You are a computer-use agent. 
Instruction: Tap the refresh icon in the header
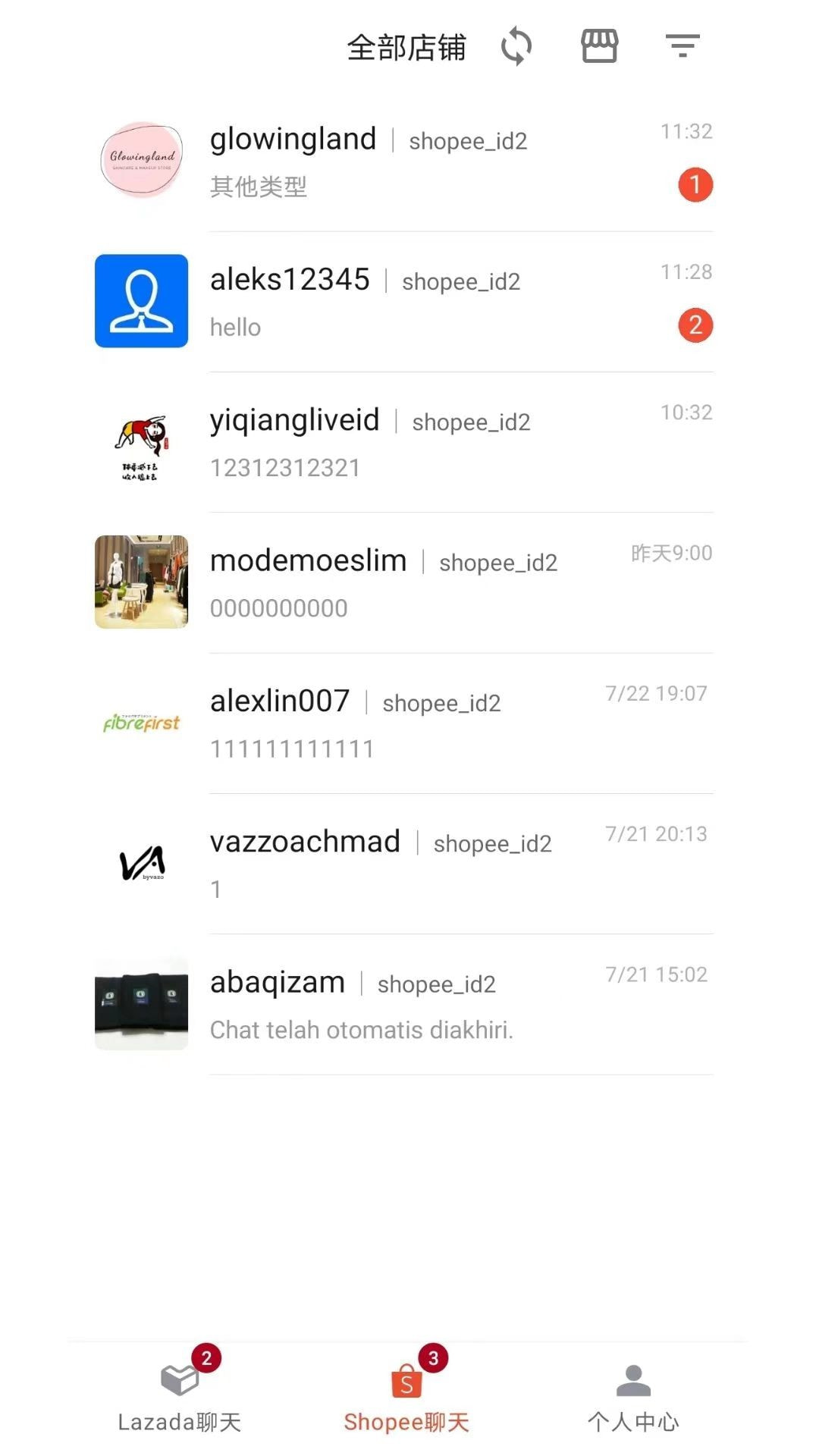[516, 46]
